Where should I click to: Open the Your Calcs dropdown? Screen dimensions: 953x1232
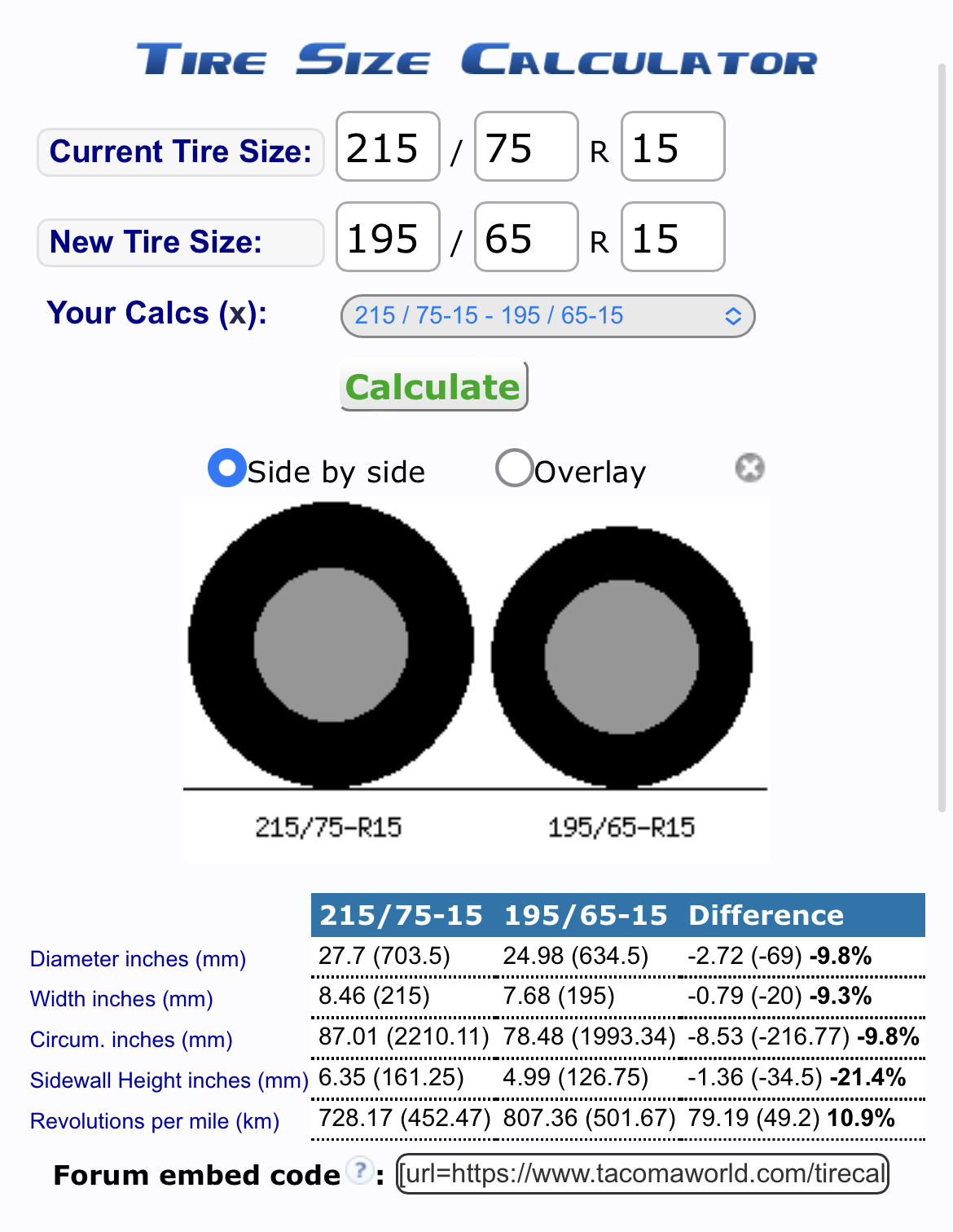click(547, 316)
